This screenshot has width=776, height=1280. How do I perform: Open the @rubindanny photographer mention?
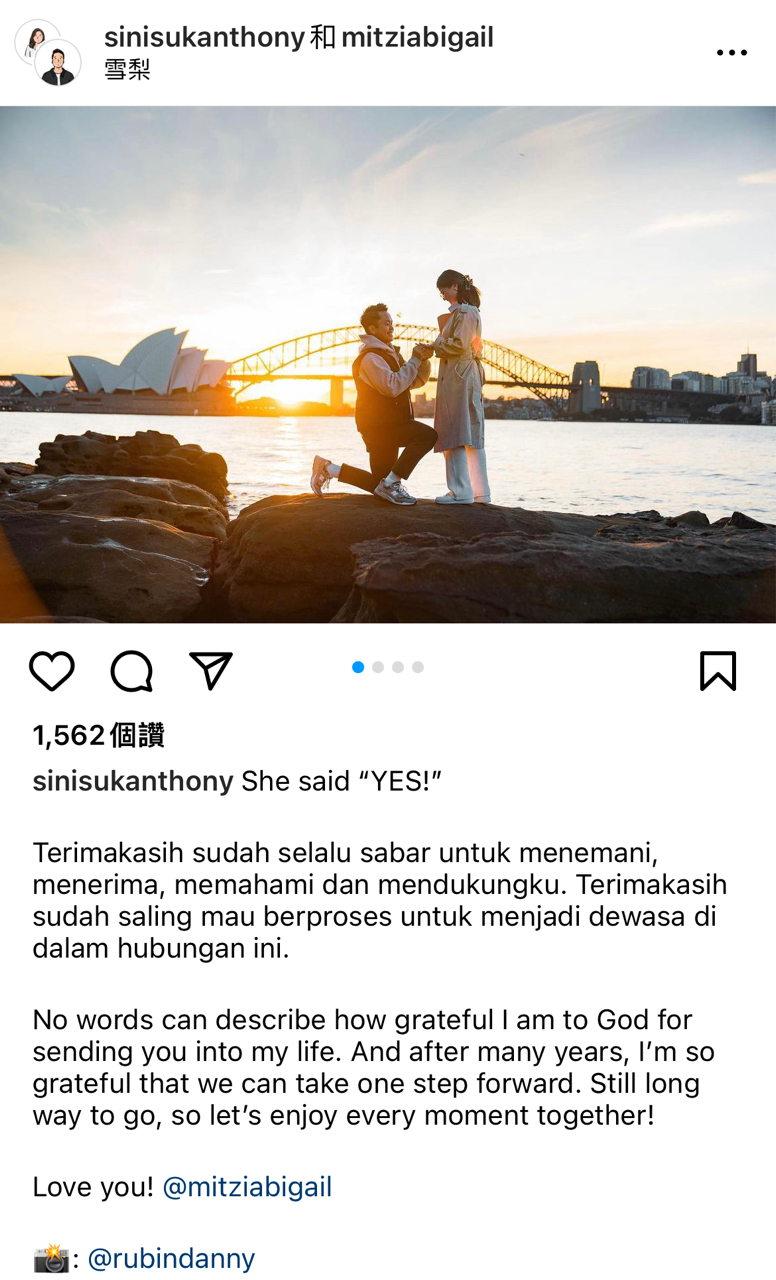[x=171, y=1258]
